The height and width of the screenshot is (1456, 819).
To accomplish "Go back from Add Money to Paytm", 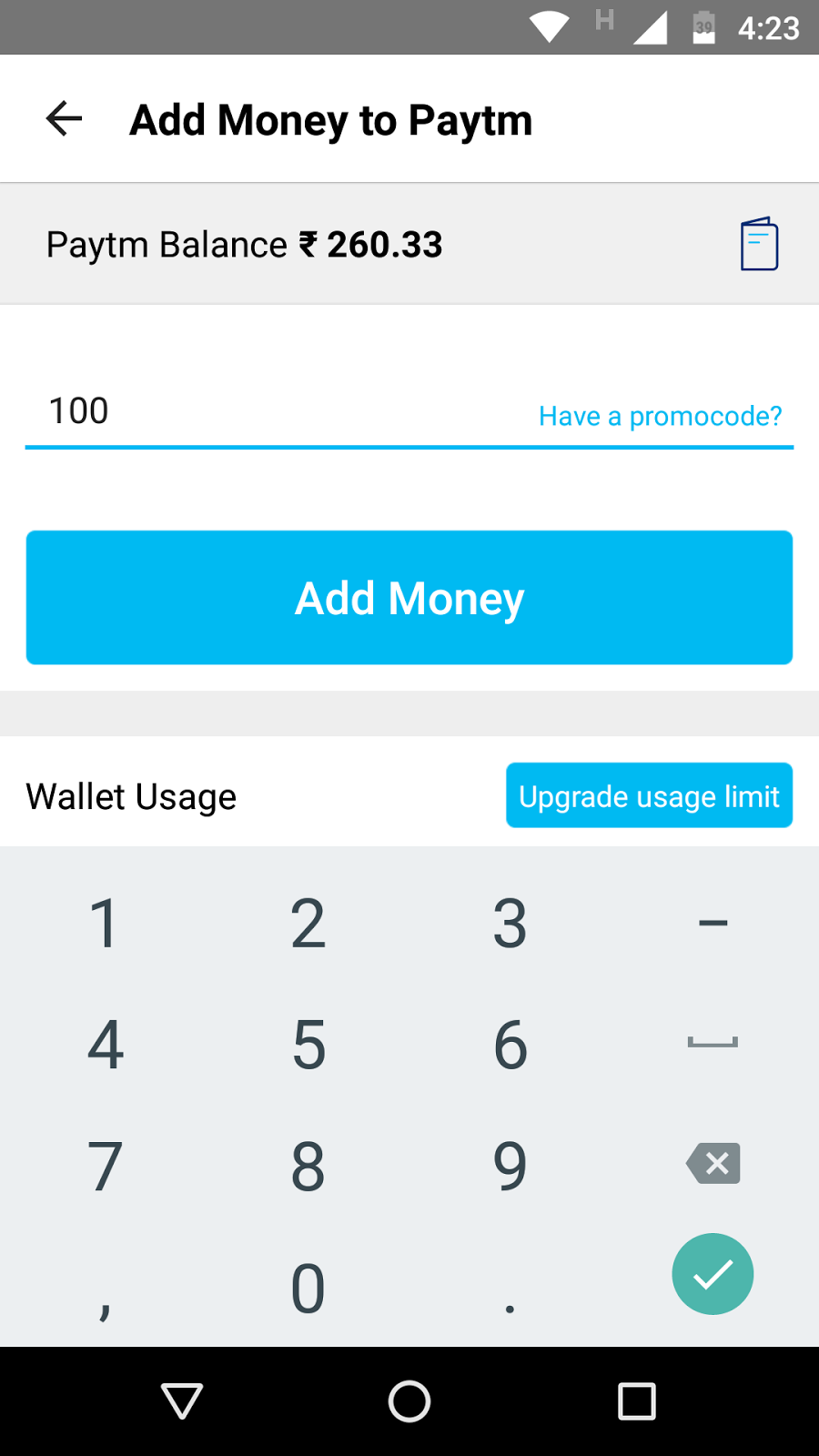I will click(64, 119).
